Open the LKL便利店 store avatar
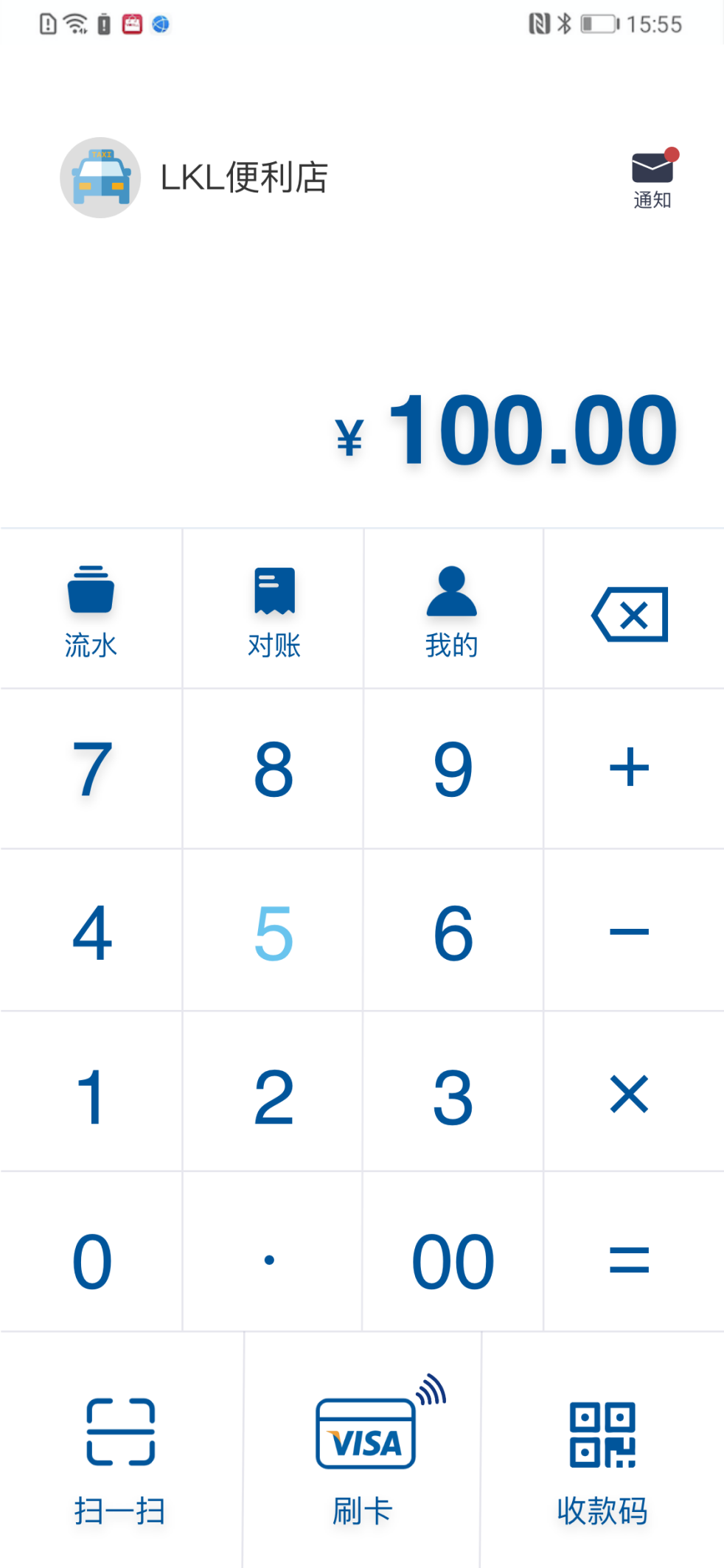724x1568 pixels. click(x=100, y=178)
